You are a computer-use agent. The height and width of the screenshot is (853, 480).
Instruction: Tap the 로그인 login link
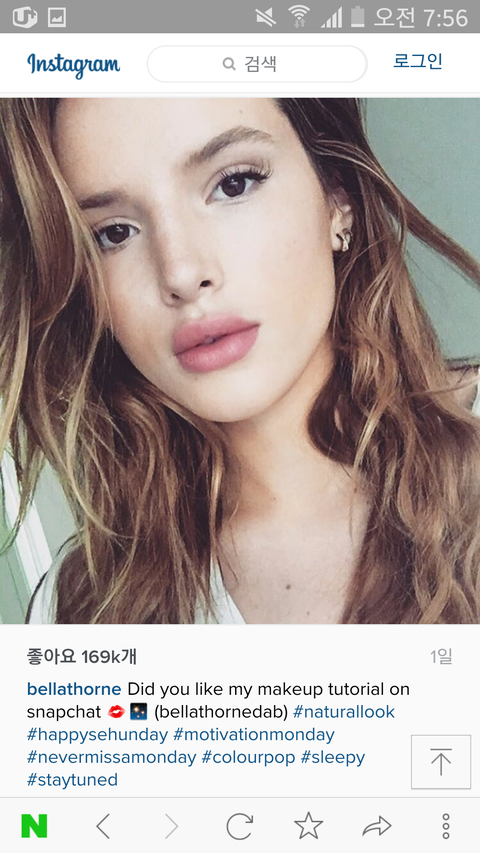coord(418,61)
